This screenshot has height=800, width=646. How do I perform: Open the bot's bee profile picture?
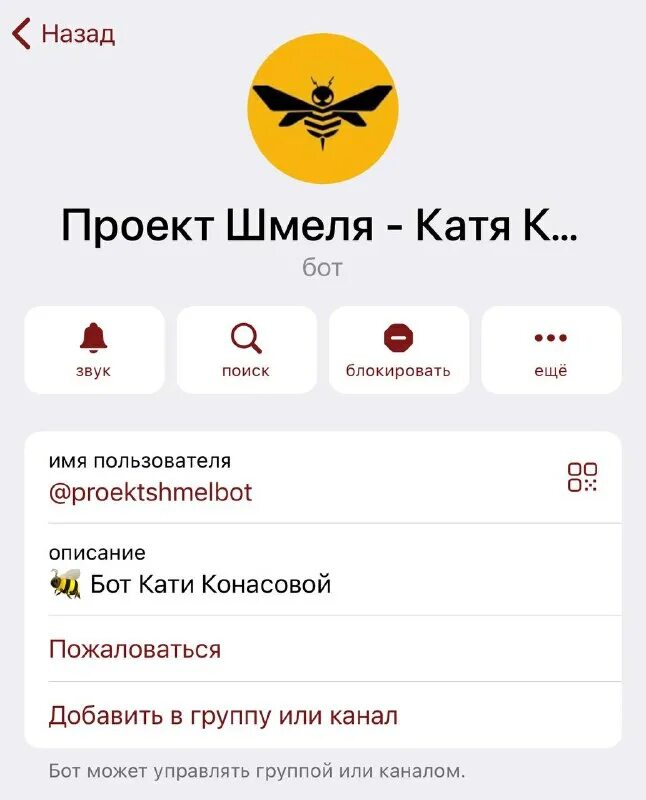tap(322, 107)
